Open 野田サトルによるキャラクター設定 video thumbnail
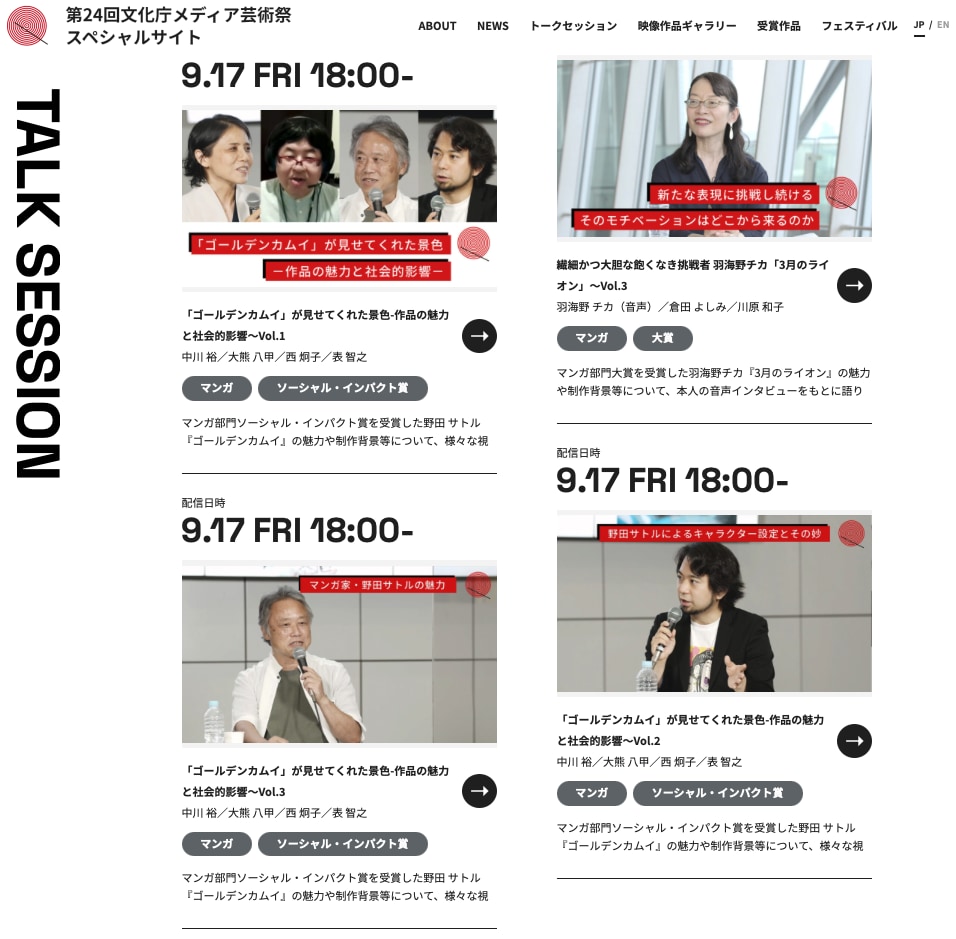This screenshot has width=956, height=939. pos(714,605)
